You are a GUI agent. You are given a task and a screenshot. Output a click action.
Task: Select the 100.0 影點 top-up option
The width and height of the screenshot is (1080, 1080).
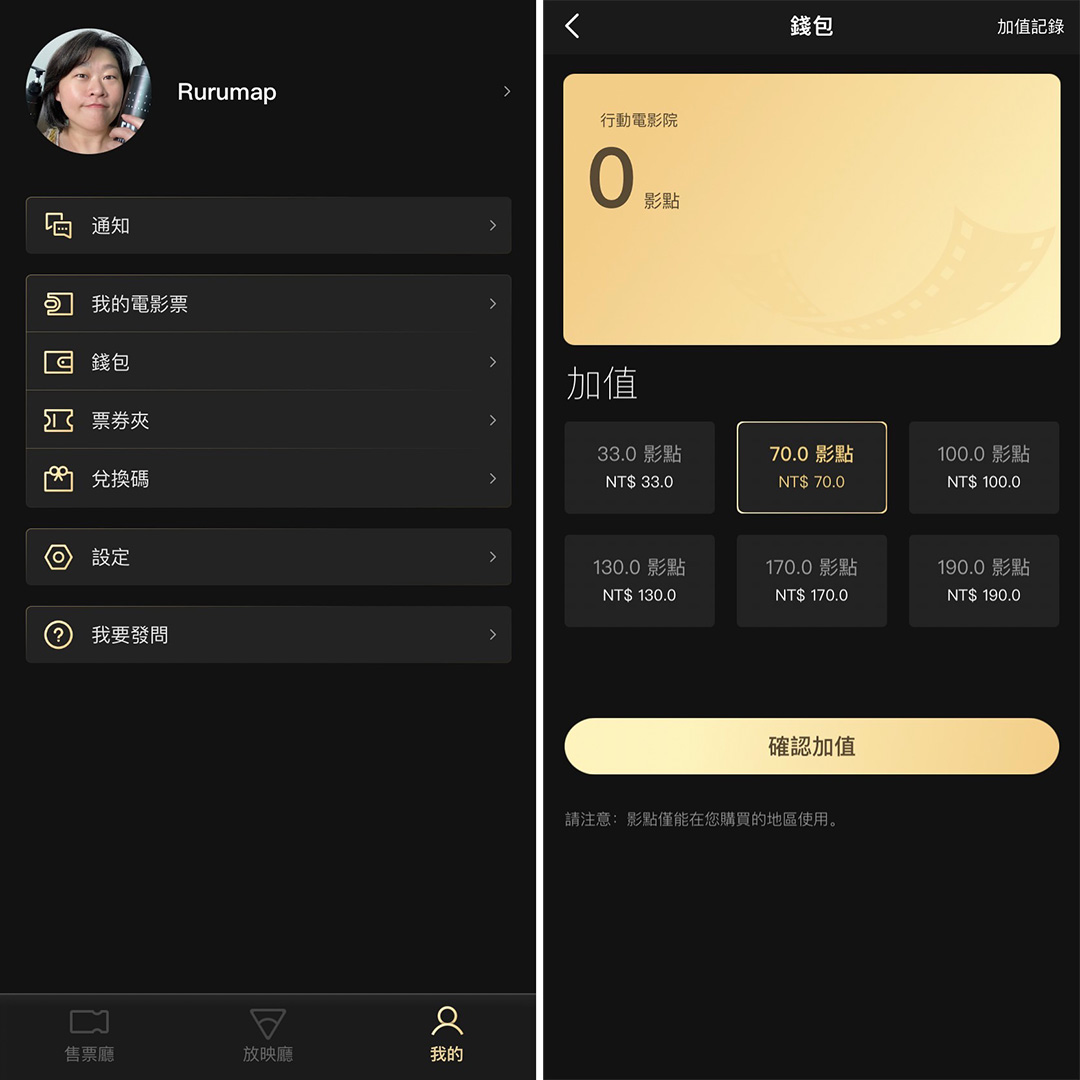pyautogui.click(x=984, y=468)
